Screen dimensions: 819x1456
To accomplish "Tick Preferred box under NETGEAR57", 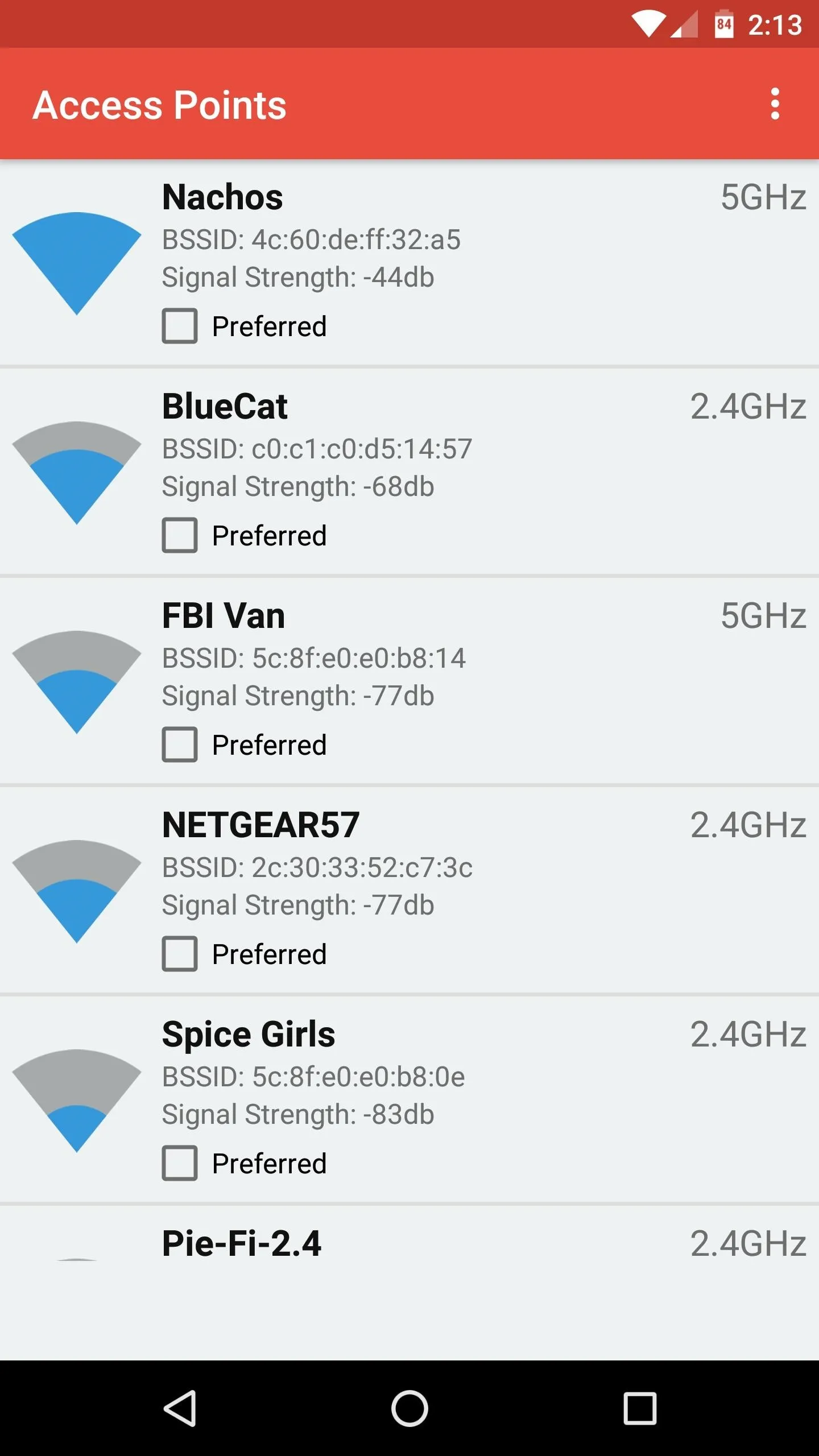I will 180,954.
